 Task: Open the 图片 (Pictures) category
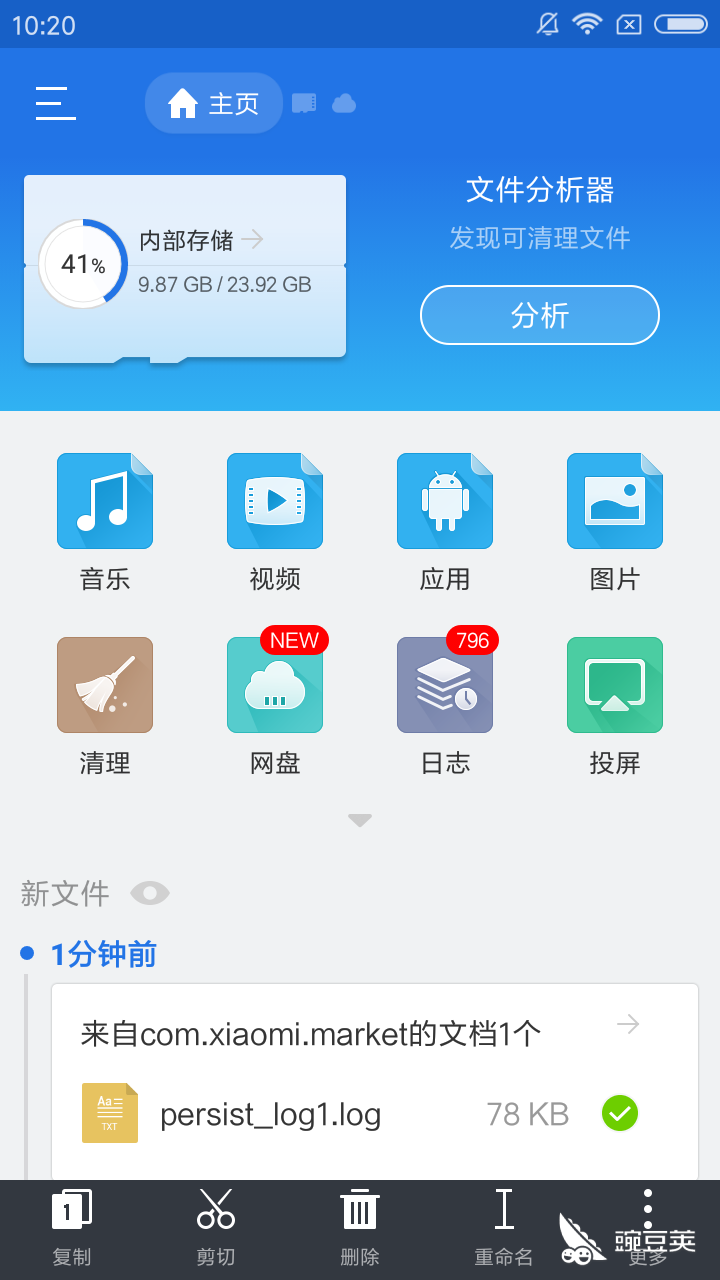[615, 520]
